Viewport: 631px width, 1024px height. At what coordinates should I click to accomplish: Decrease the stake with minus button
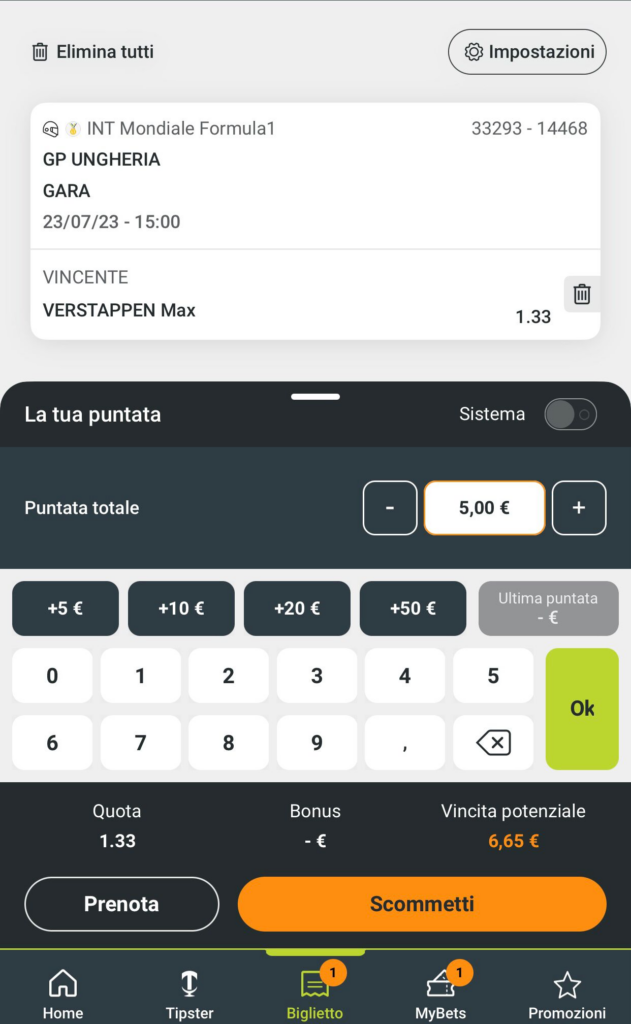tap(389, 508)
